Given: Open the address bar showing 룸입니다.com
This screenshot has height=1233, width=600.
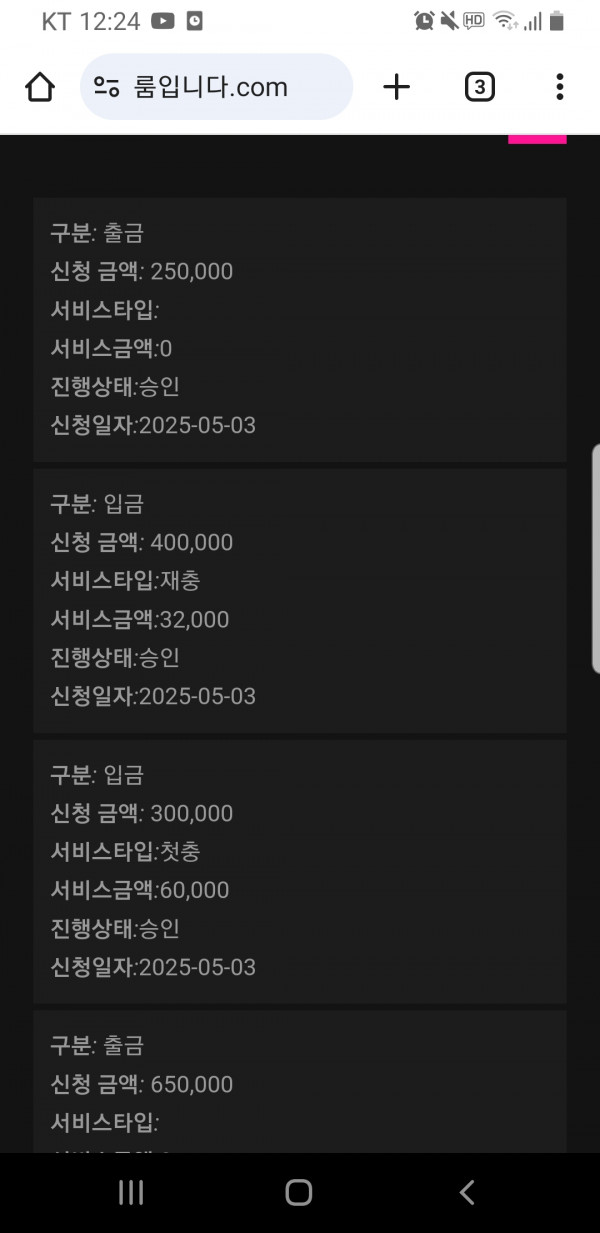Looking at the screenshot, I should [x=217, y=87].
